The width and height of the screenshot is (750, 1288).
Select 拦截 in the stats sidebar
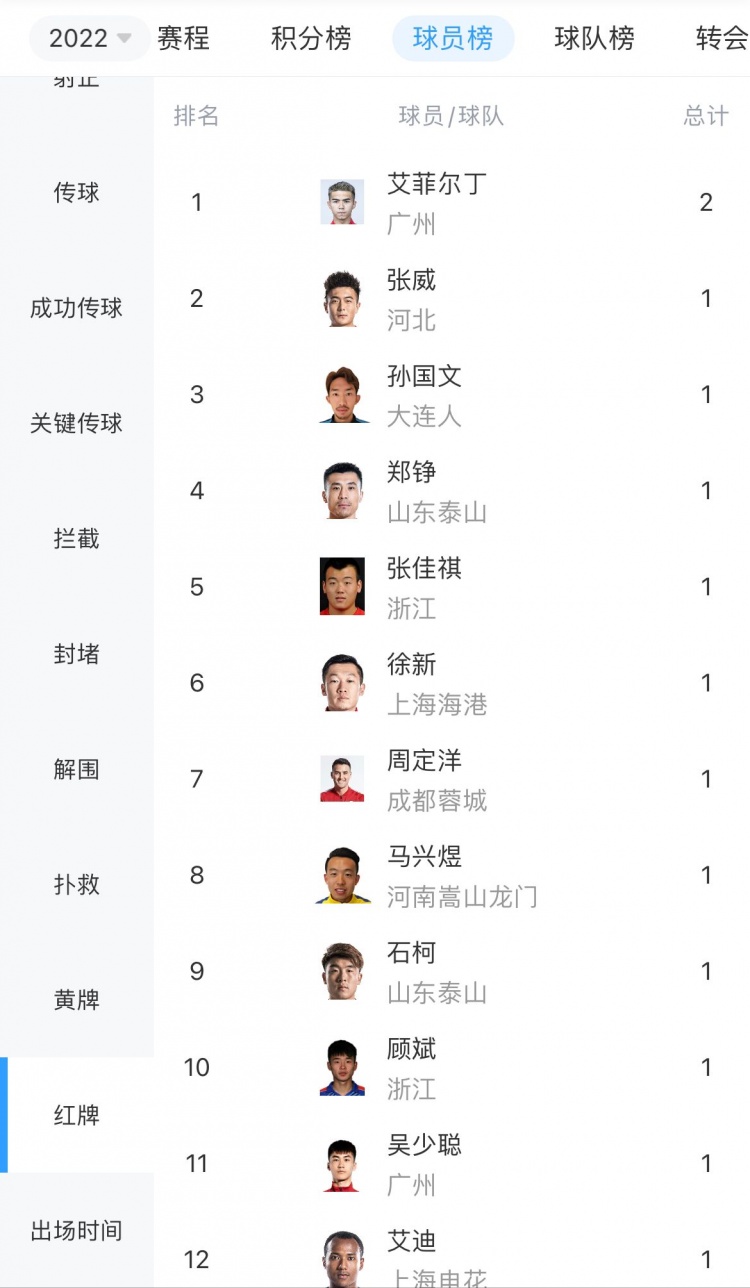point(77,539)
